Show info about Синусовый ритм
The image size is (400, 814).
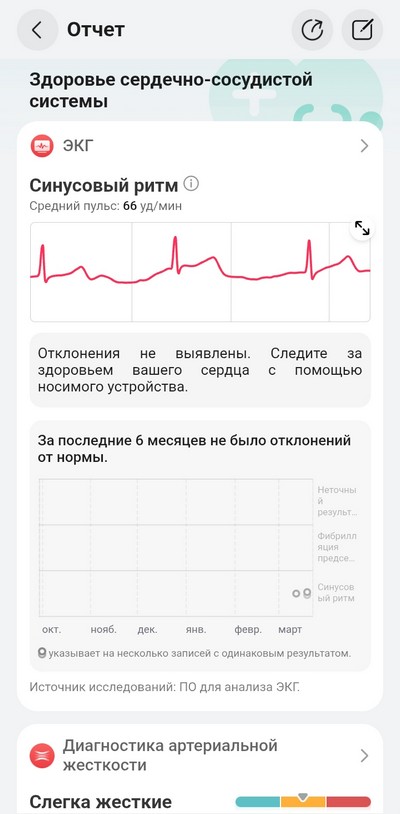pyautogui.click(x=191, y=184)
